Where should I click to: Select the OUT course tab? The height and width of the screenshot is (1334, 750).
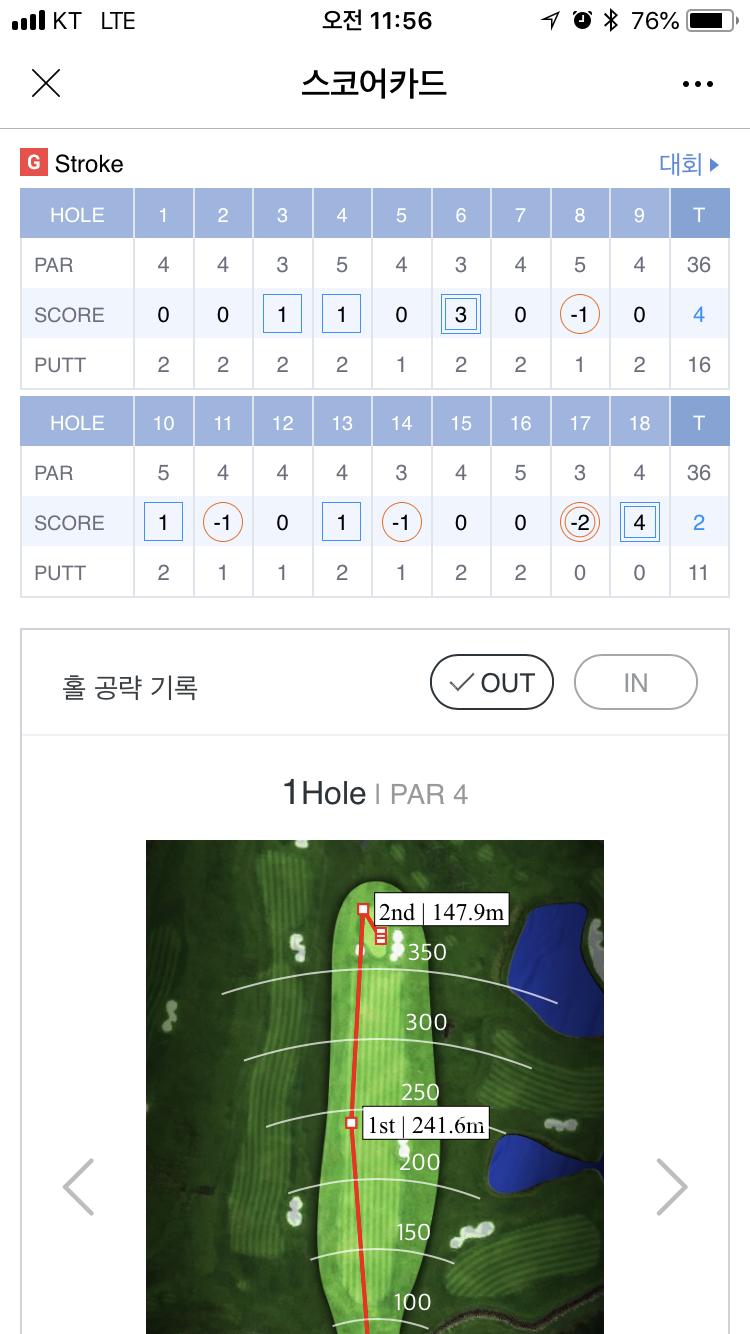tap(491, 683)
